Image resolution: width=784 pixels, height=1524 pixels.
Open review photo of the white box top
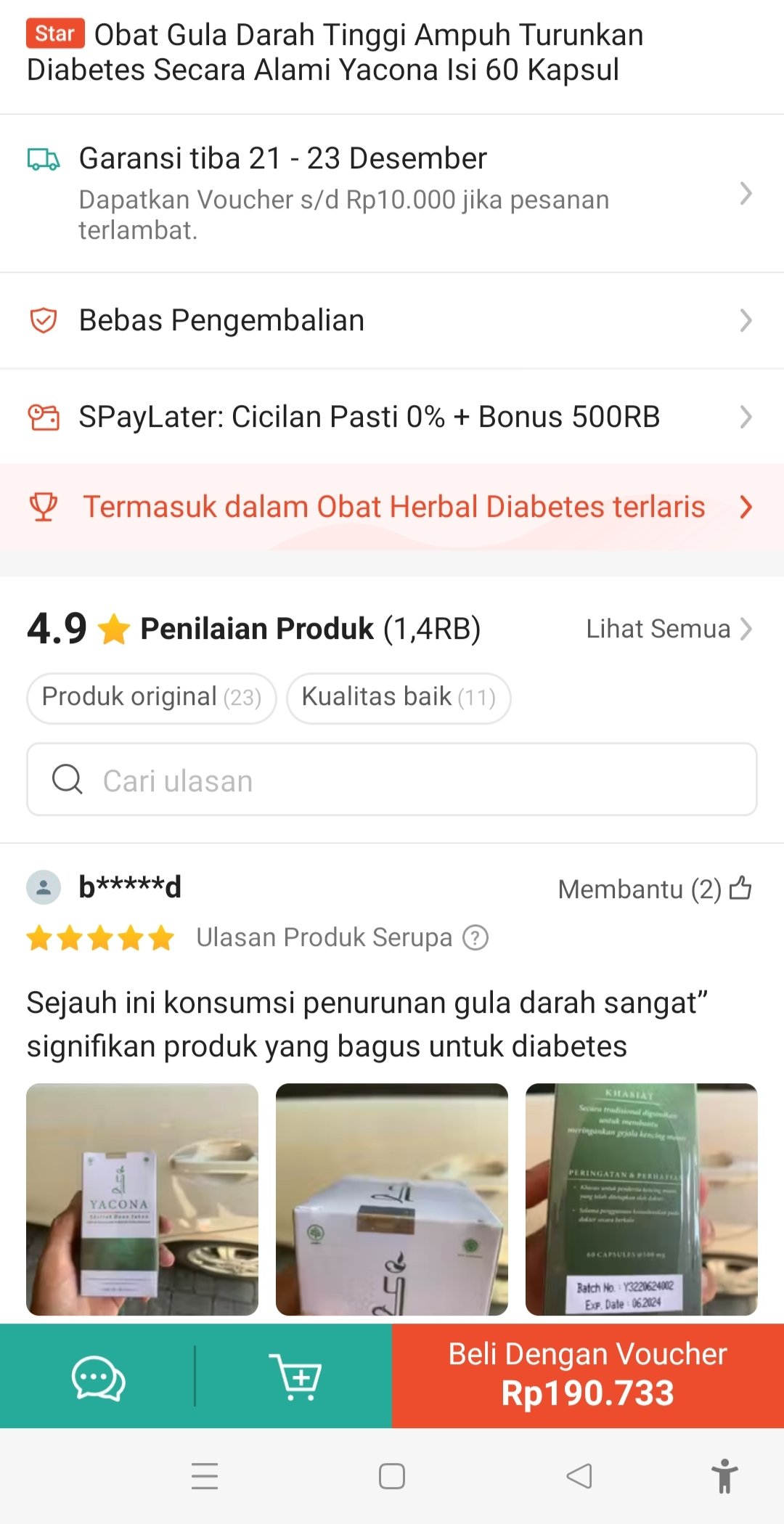tap(392, 1199)
